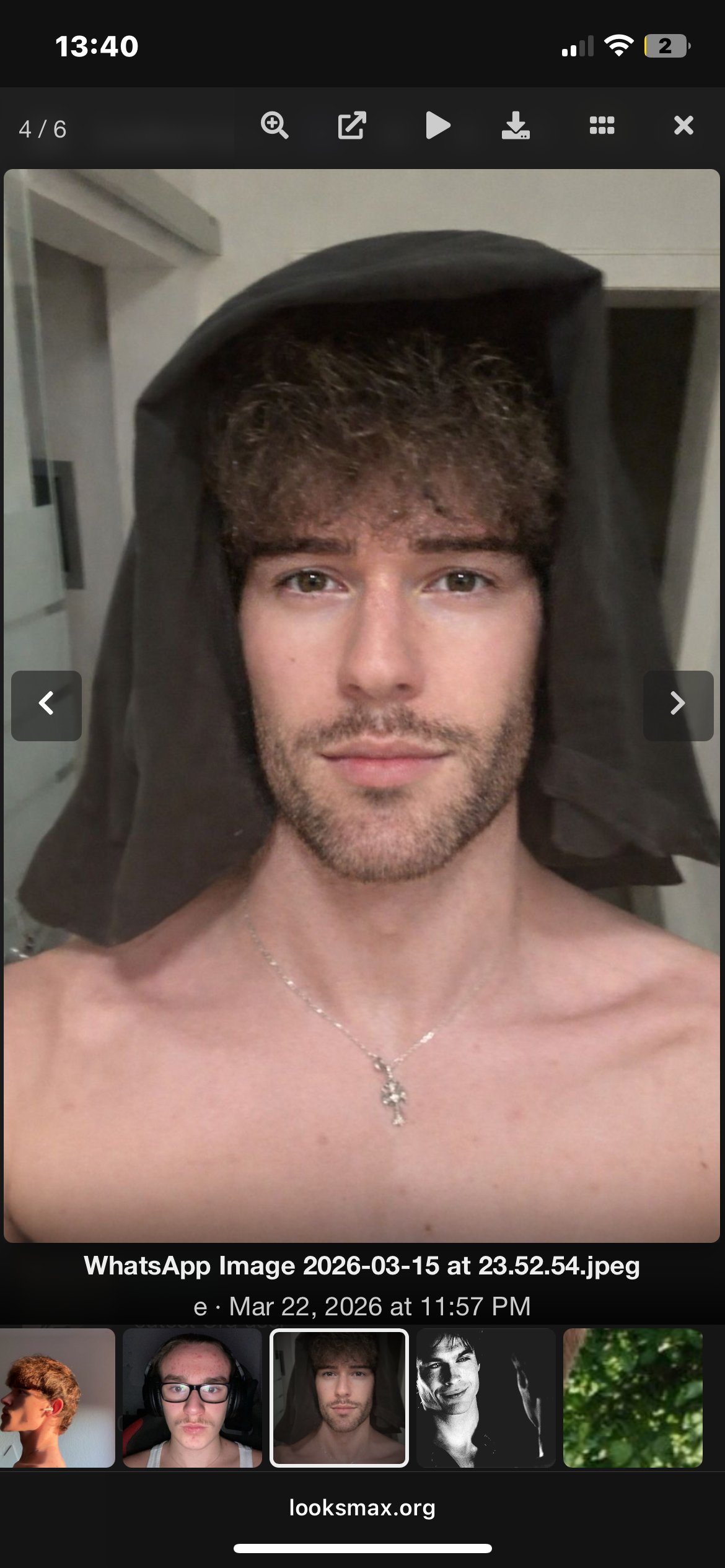
Task: Advance to the next image
Action: pyautogui.click(x=678, y=705)
